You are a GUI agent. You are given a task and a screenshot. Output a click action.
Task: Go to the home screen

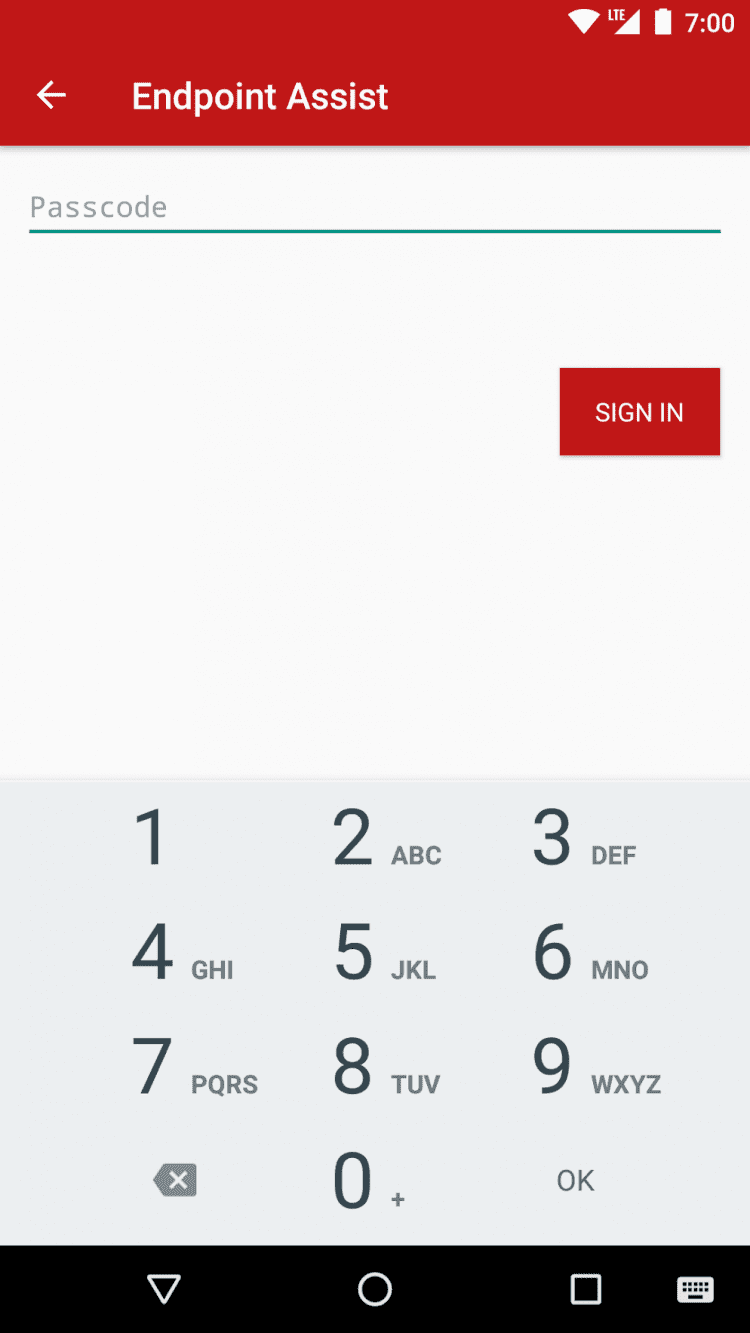tap(375, 1290)
